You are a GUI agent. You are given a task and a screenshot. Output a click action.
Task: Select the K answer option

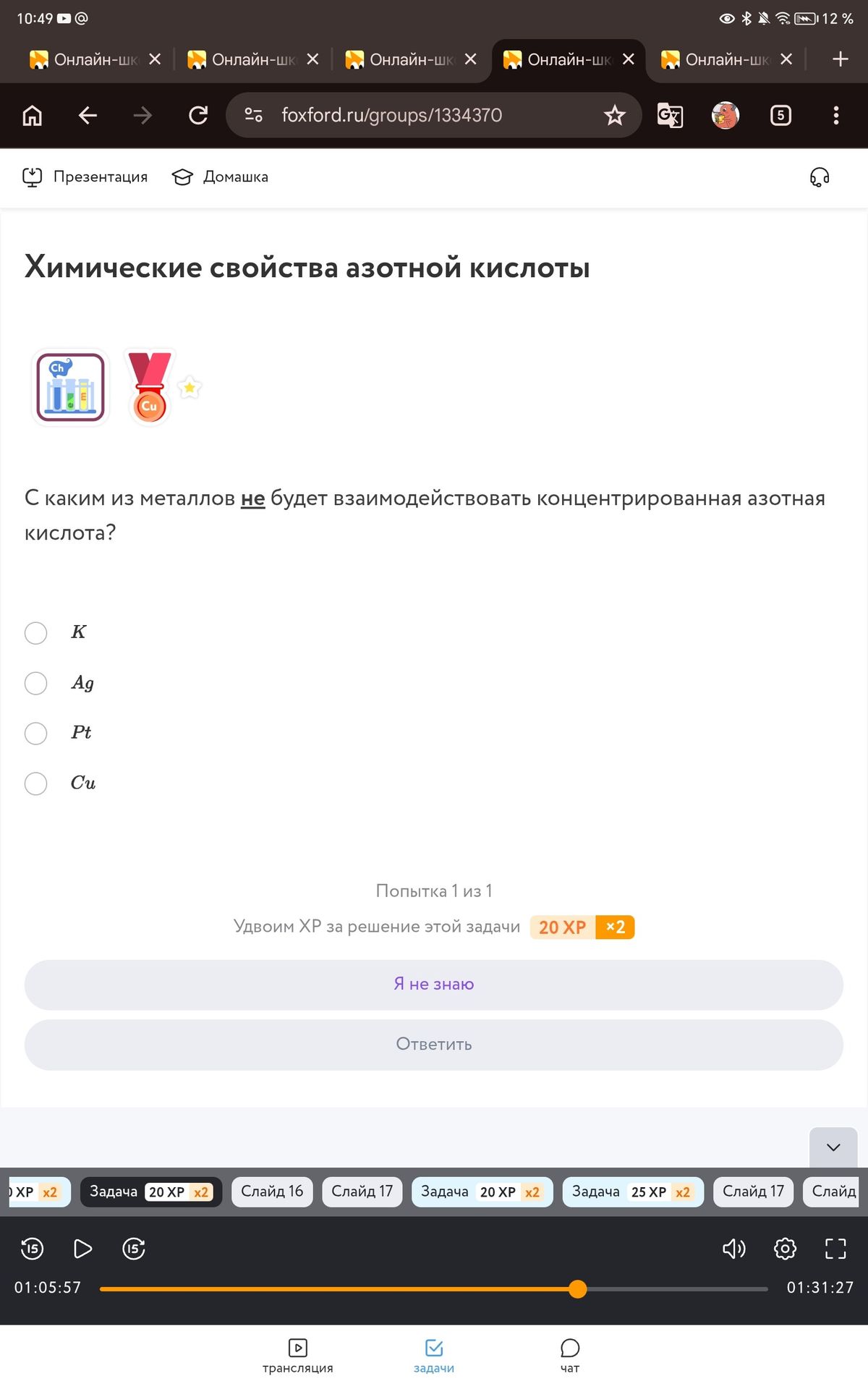tap(36, 633)
